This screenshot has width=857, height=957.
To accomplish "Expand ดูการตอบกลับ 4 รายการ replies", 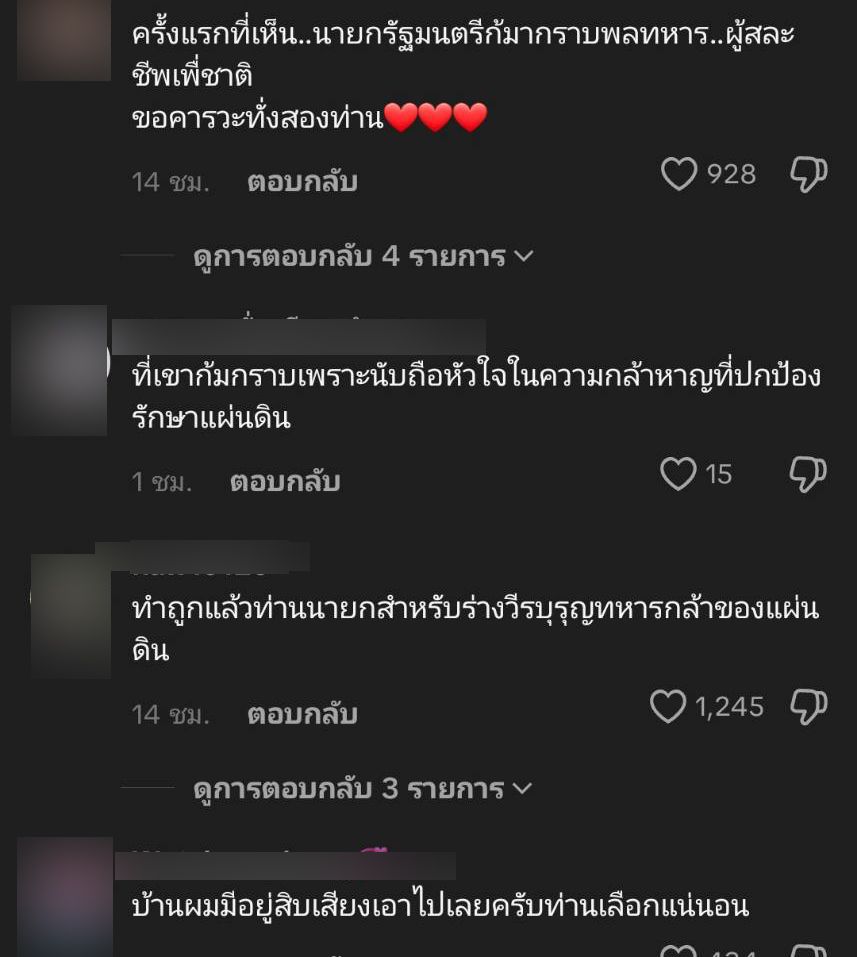I will click(x=363, y=257).
